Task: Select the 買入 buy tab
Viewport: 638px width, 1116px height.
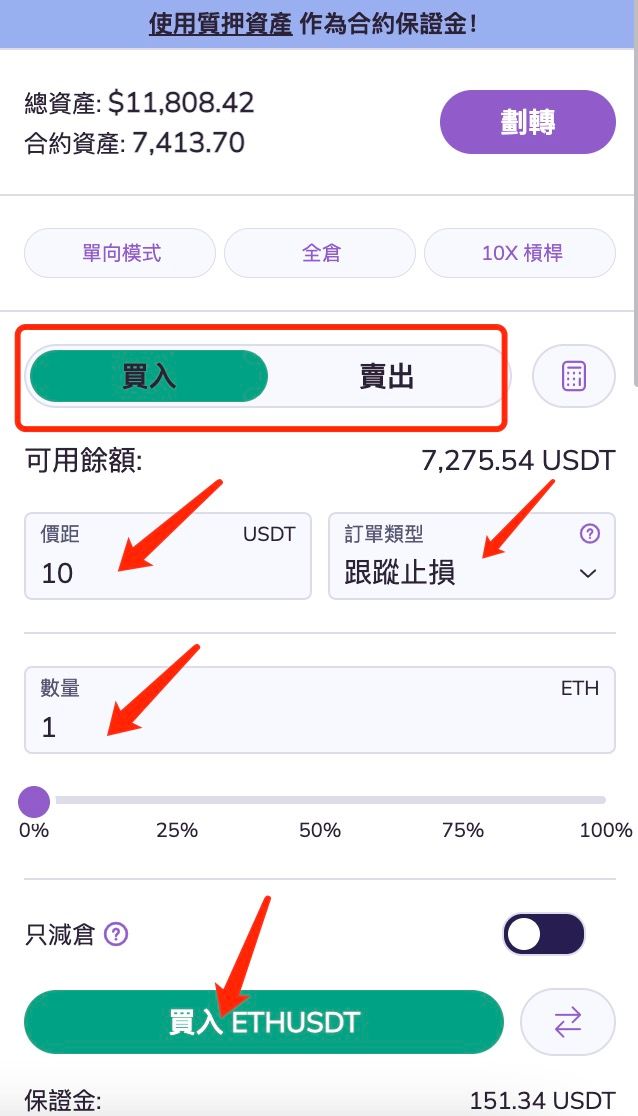Action: tap(149, 377)
